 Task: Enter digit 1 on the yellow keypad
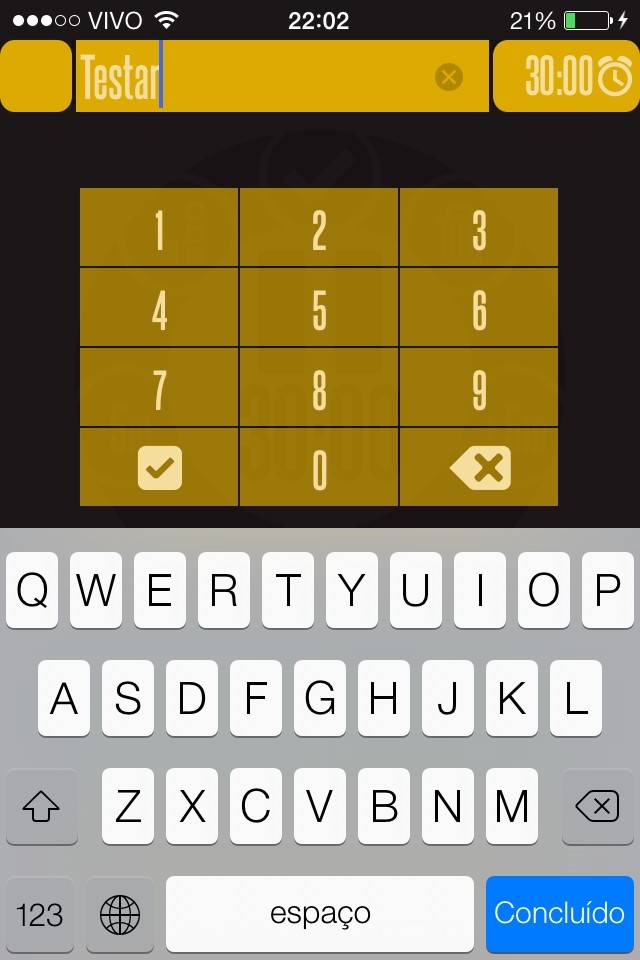(x=159, y=228)
